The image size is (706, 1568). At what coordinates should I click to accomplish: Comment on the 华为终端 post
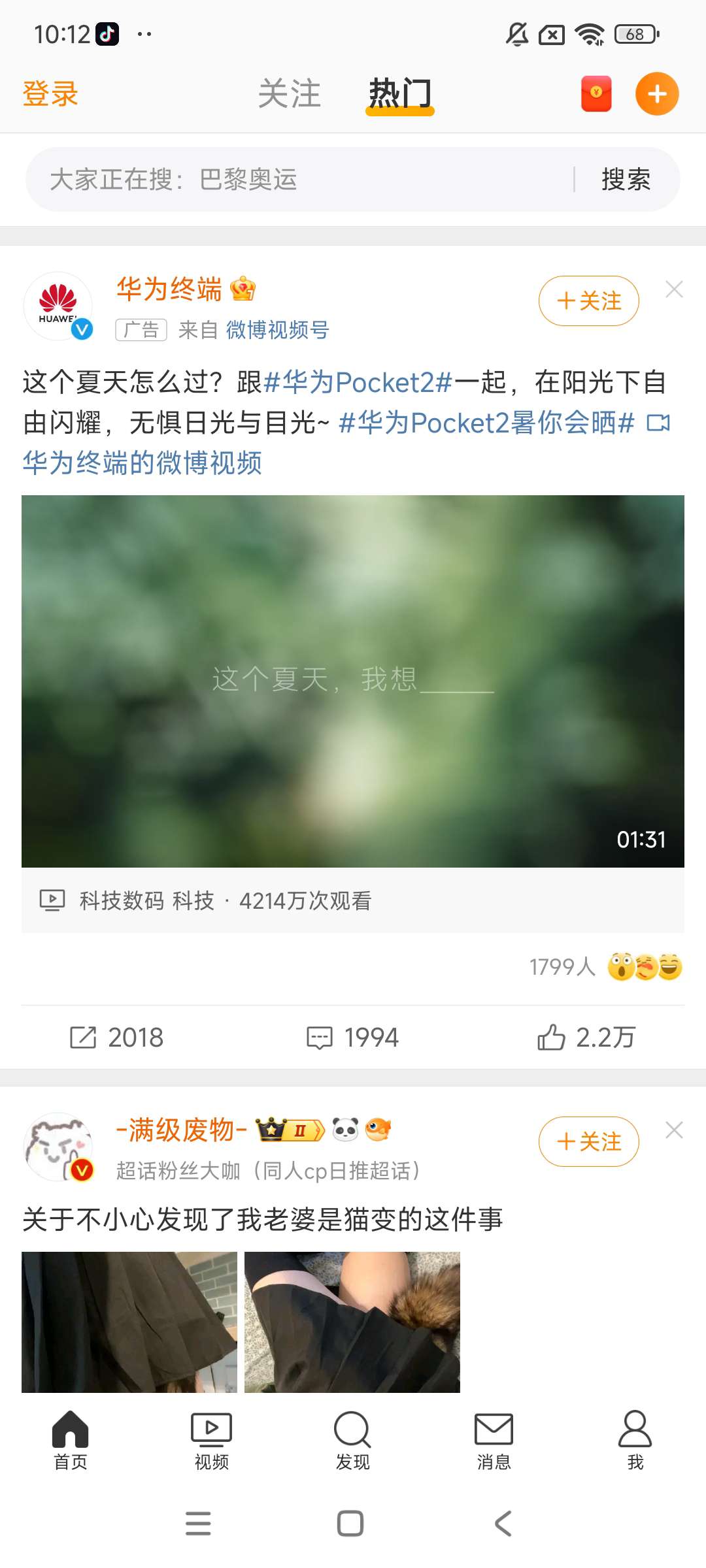(353, 1037)
